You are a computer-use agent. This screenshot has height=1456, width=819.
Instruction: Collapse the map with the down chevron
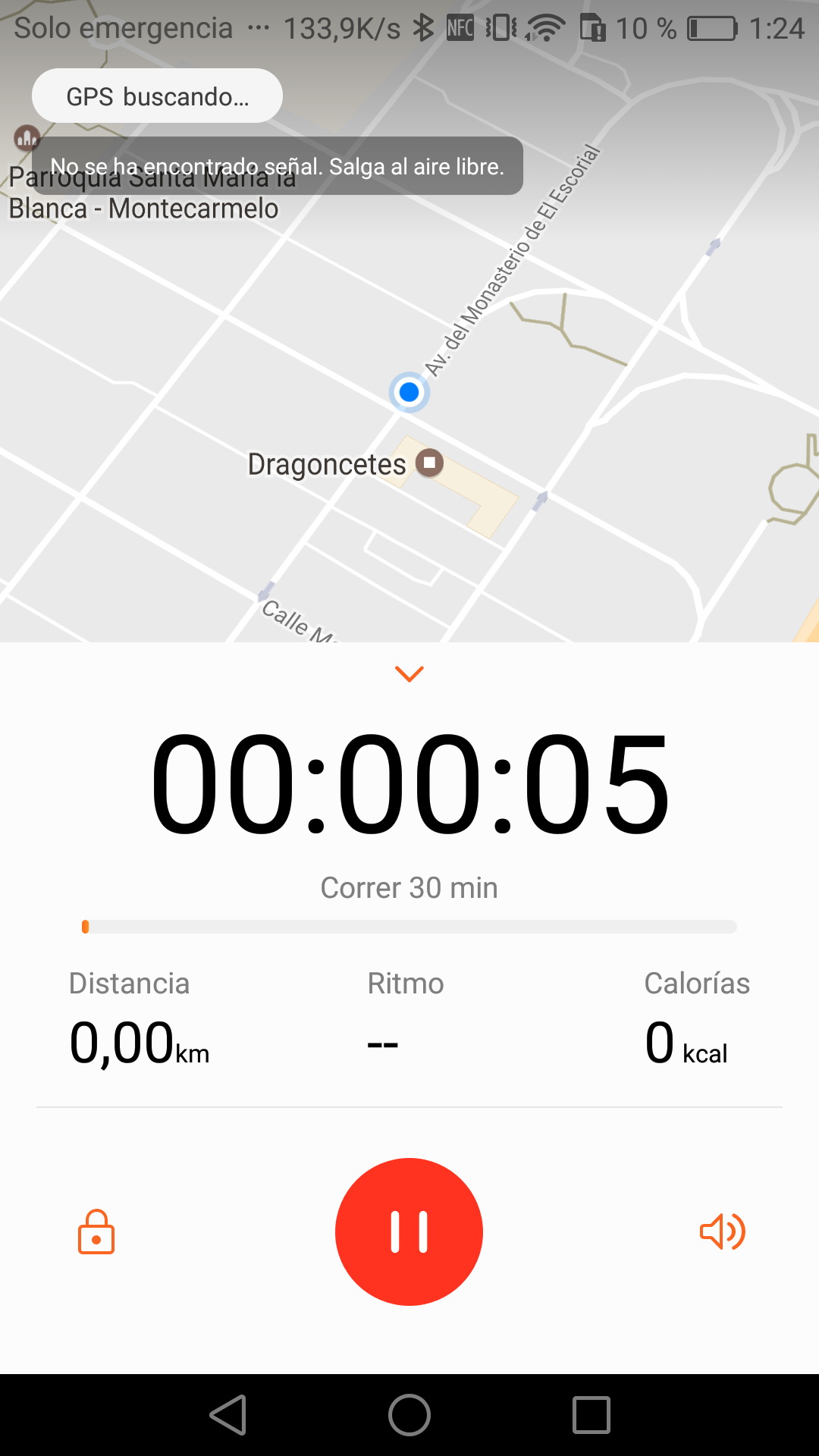409,673
